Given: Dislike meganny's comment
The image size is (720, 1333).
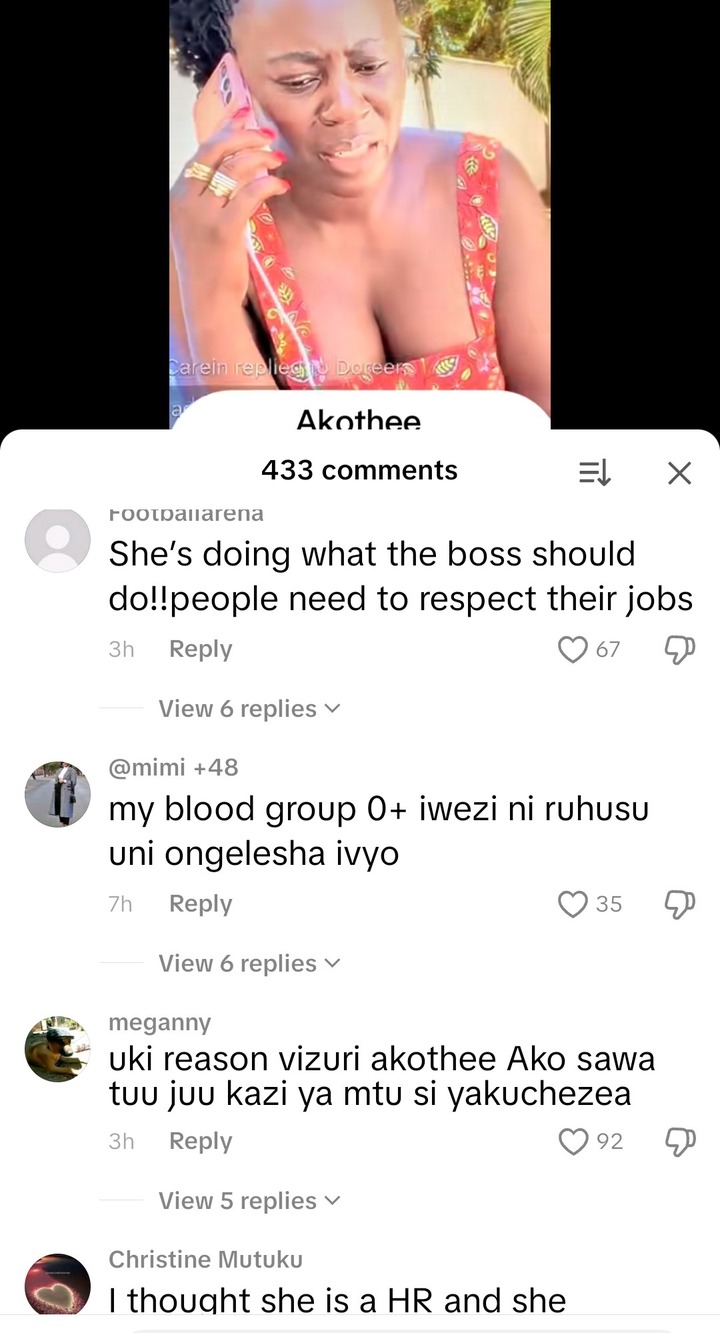Looking at the screenshot, I should point(679,1141).
